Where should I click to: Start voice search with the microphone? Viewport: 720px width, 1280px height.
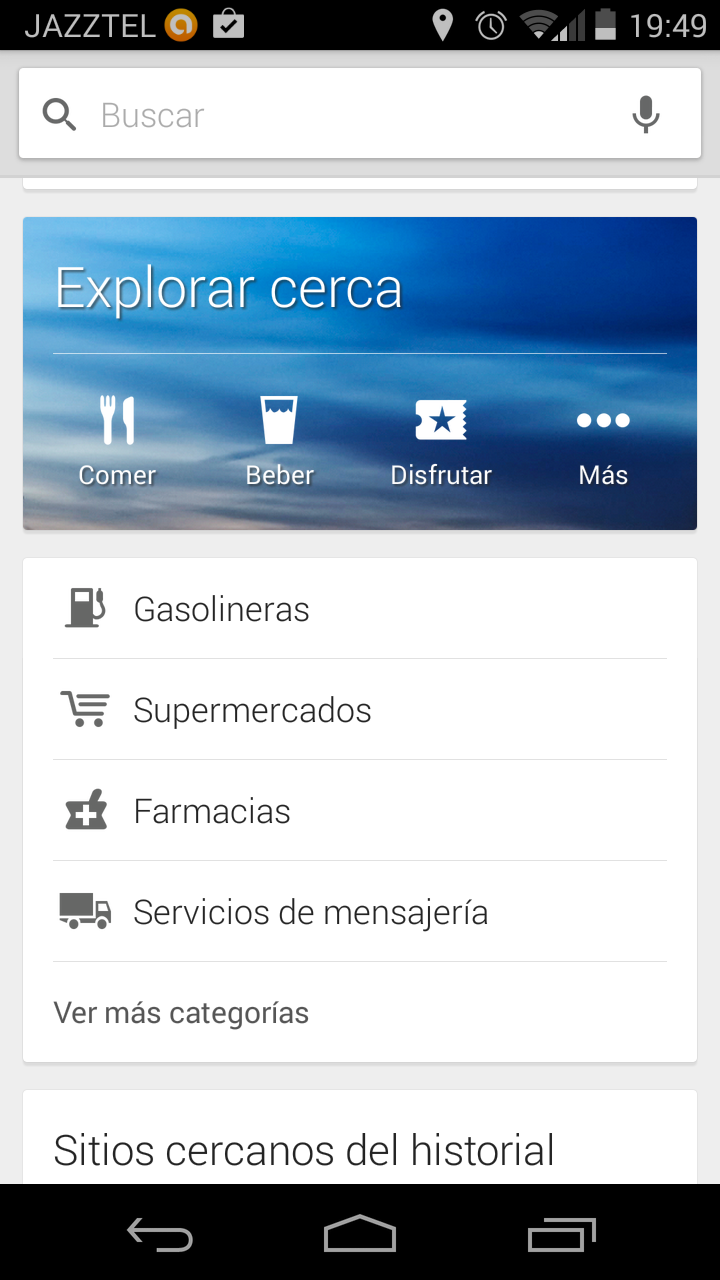coord(646,115)
